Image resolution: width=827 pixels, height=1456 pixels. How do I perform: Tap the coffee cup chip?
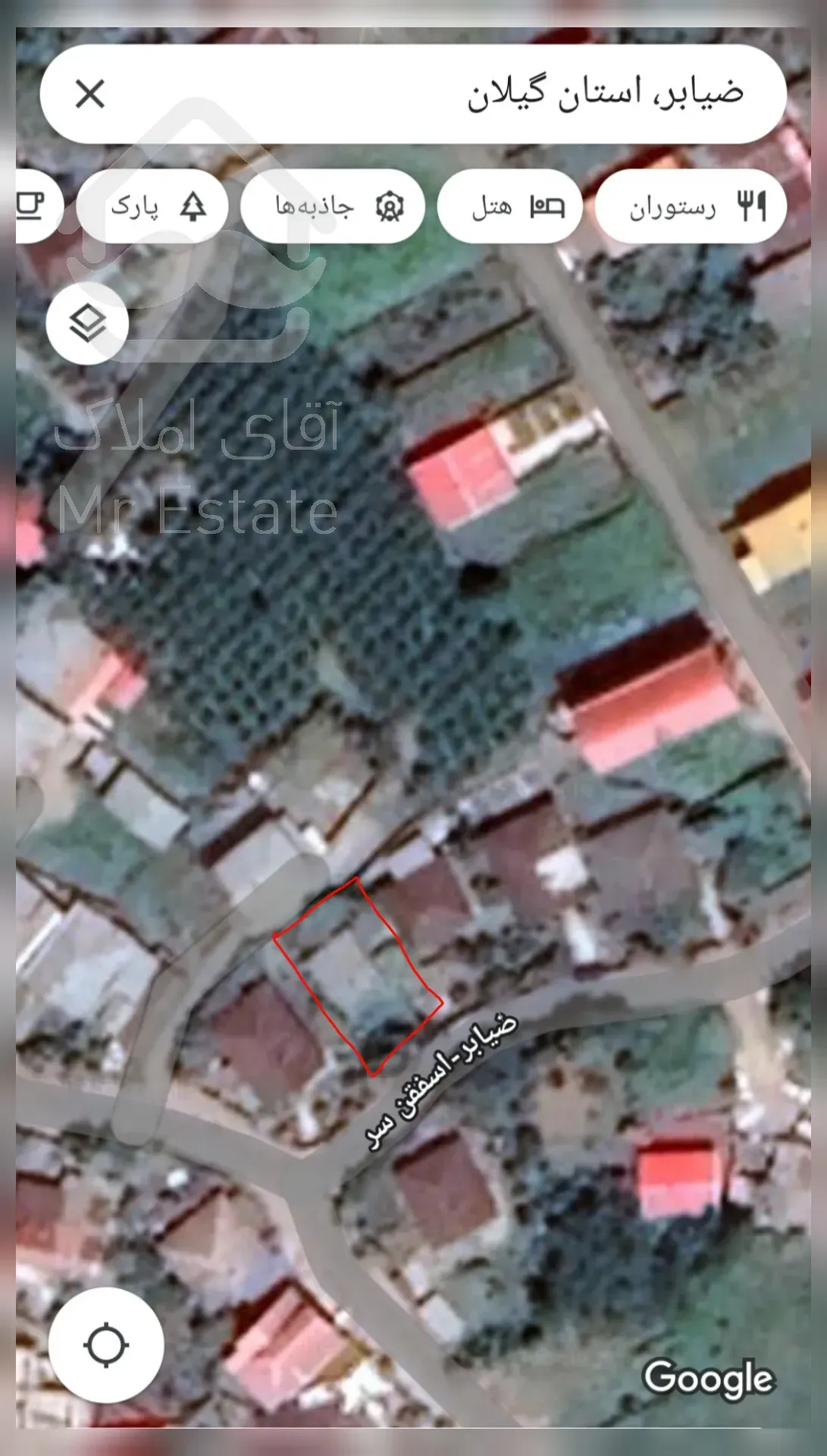pyautogui.click(x=32, y=206)
